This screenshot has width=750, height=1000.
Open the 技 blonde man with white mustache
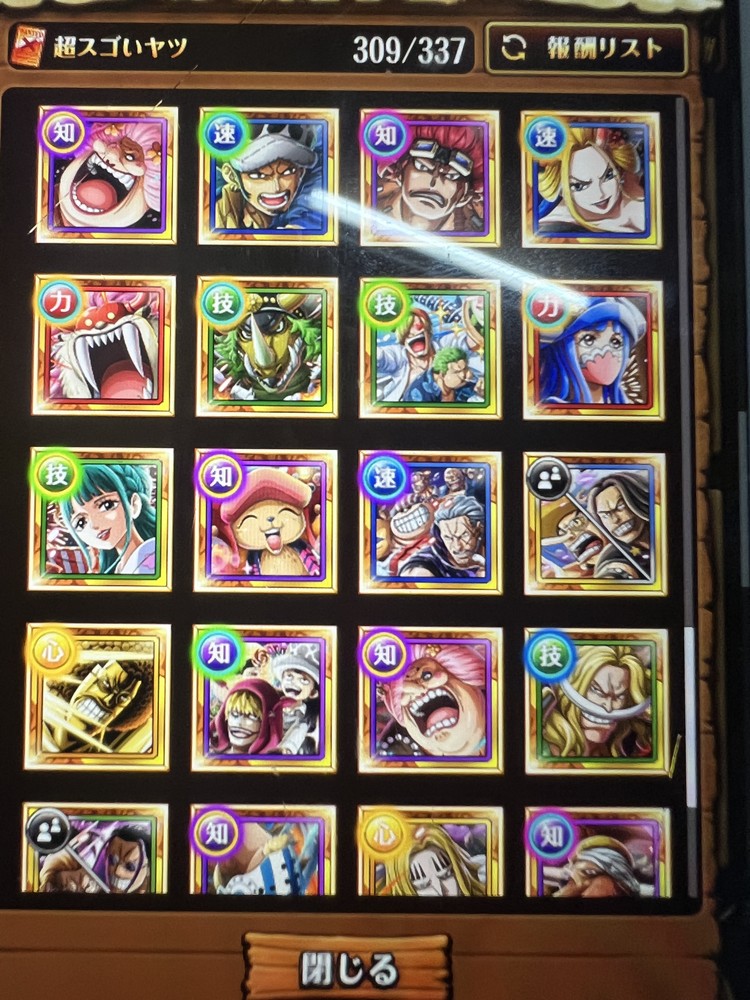(x=596, y=700)
